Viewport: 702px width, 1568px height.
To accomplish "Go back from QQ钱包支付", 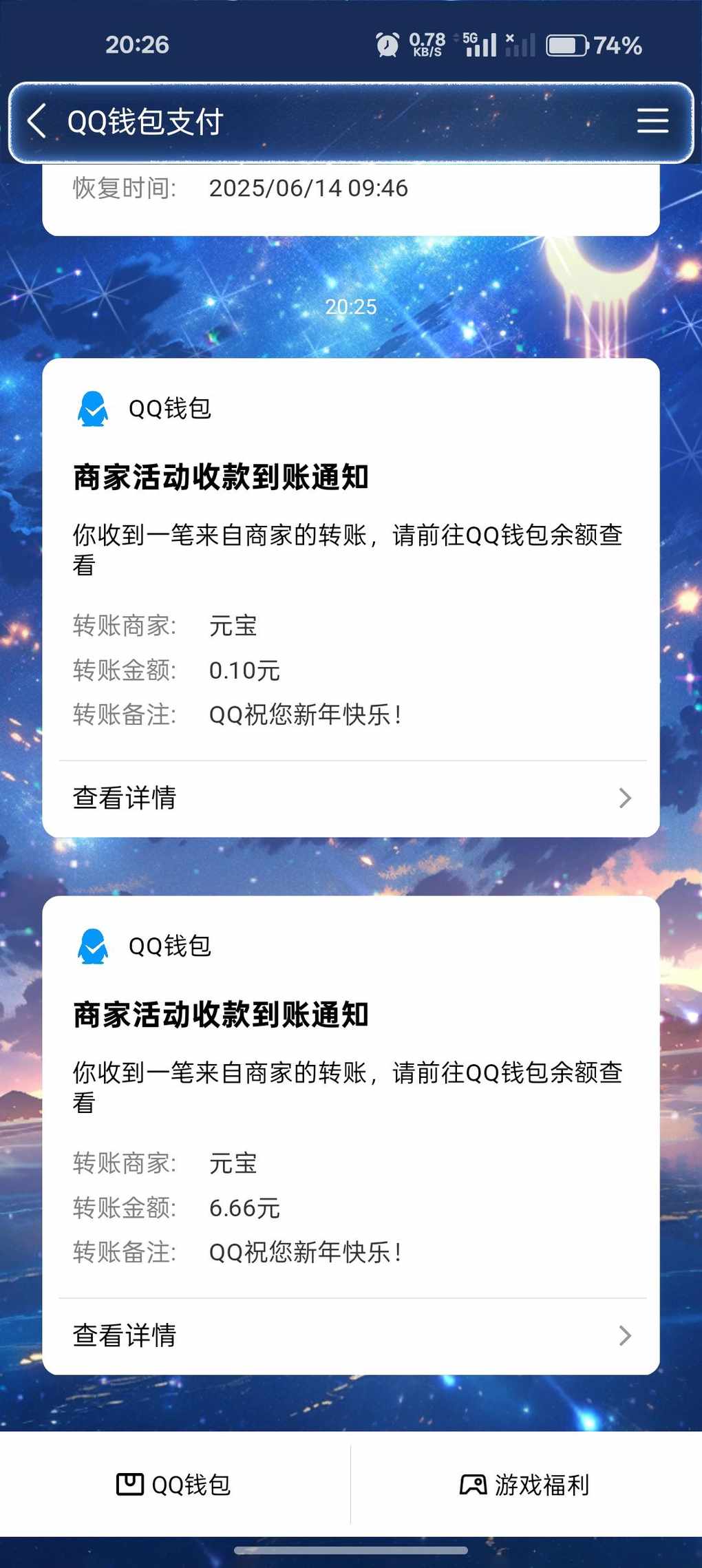I will click(37, 122).
